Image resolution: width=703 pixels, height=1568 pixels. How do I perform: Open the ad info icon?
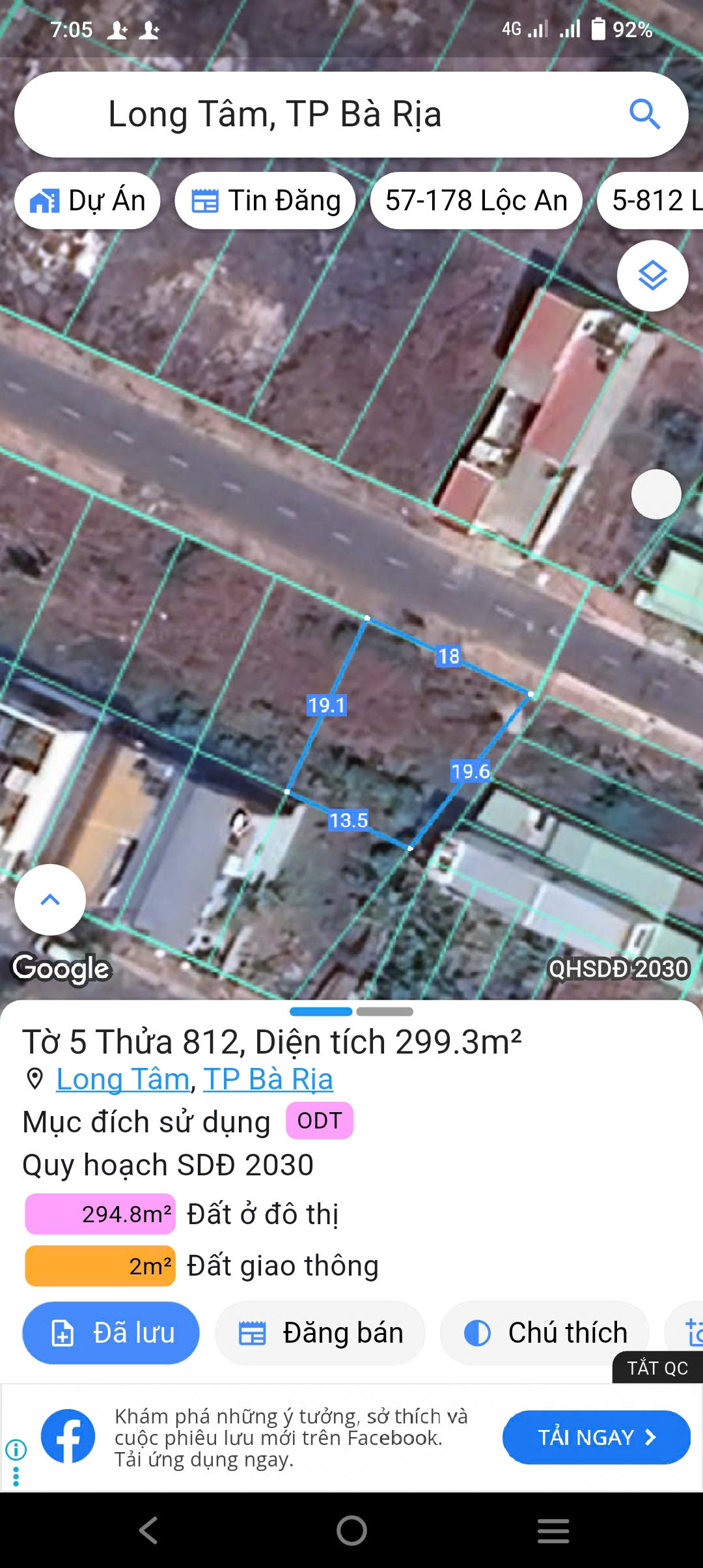(16, 1449)
